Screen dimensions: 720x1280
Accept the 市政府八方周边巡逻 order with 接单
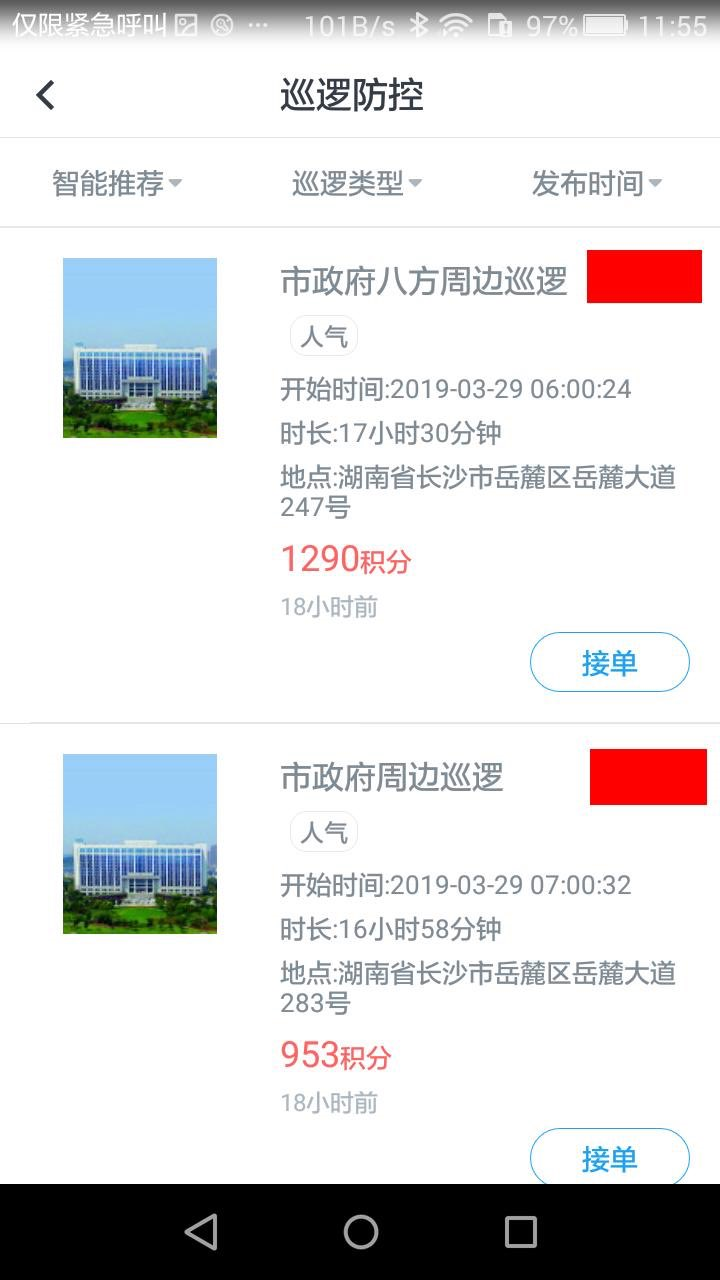[x=609, y=662]
